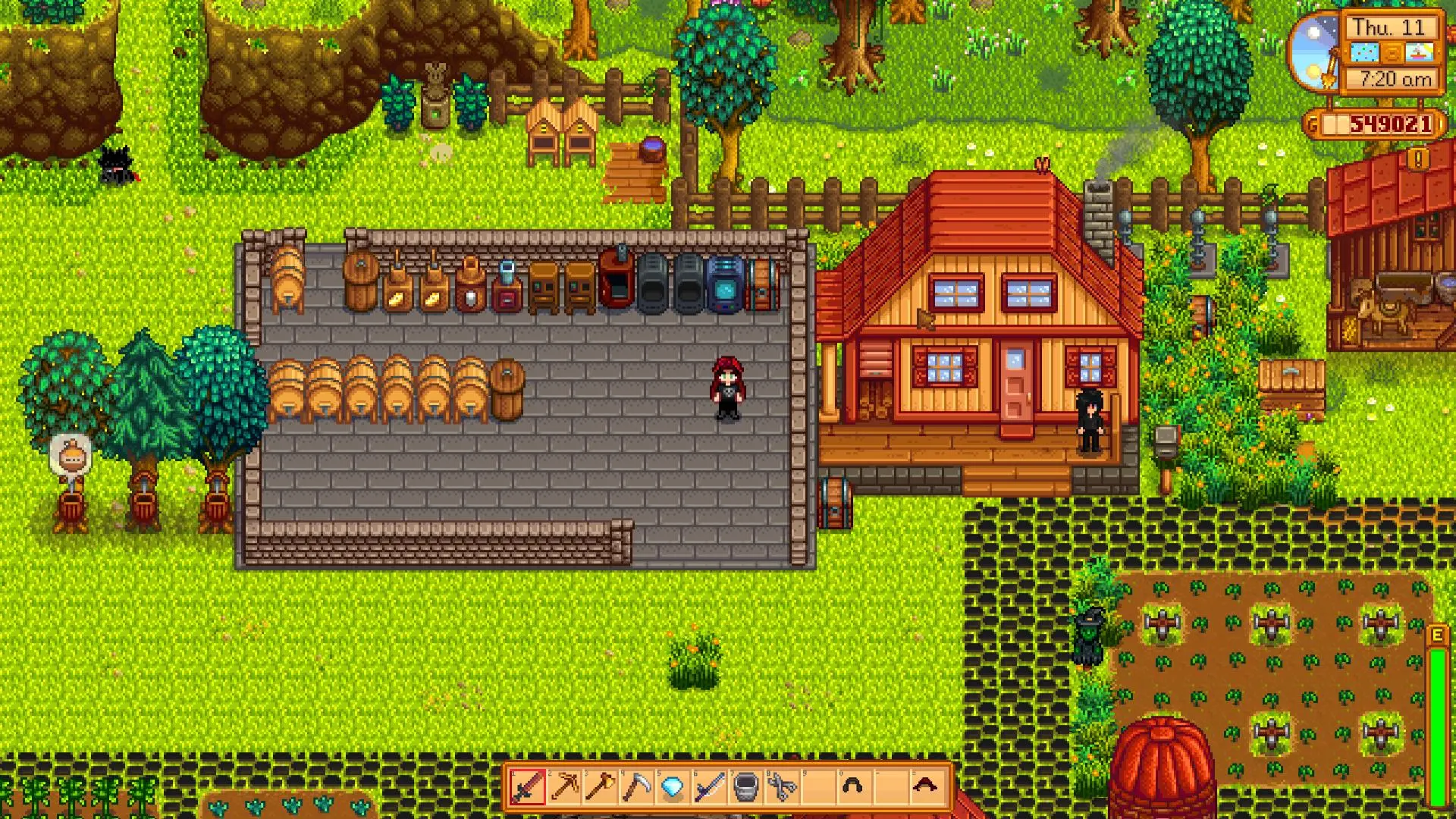The image size is (1456, 819).
Task: Equip the shears from the hotbar
Action: (782, 788)
